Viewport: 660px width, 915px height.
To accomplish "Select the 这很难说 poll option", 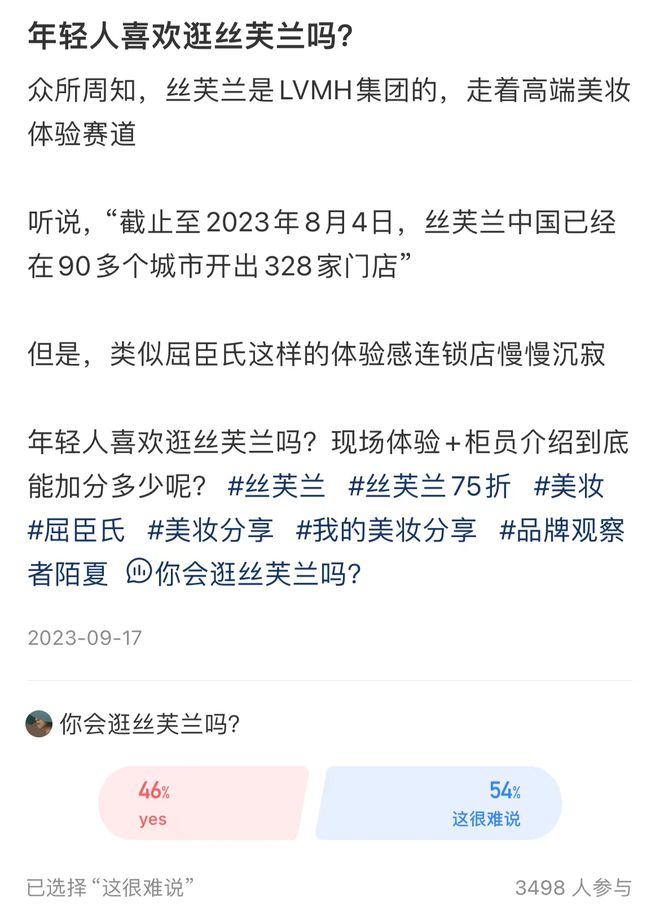I will (440, 804).
